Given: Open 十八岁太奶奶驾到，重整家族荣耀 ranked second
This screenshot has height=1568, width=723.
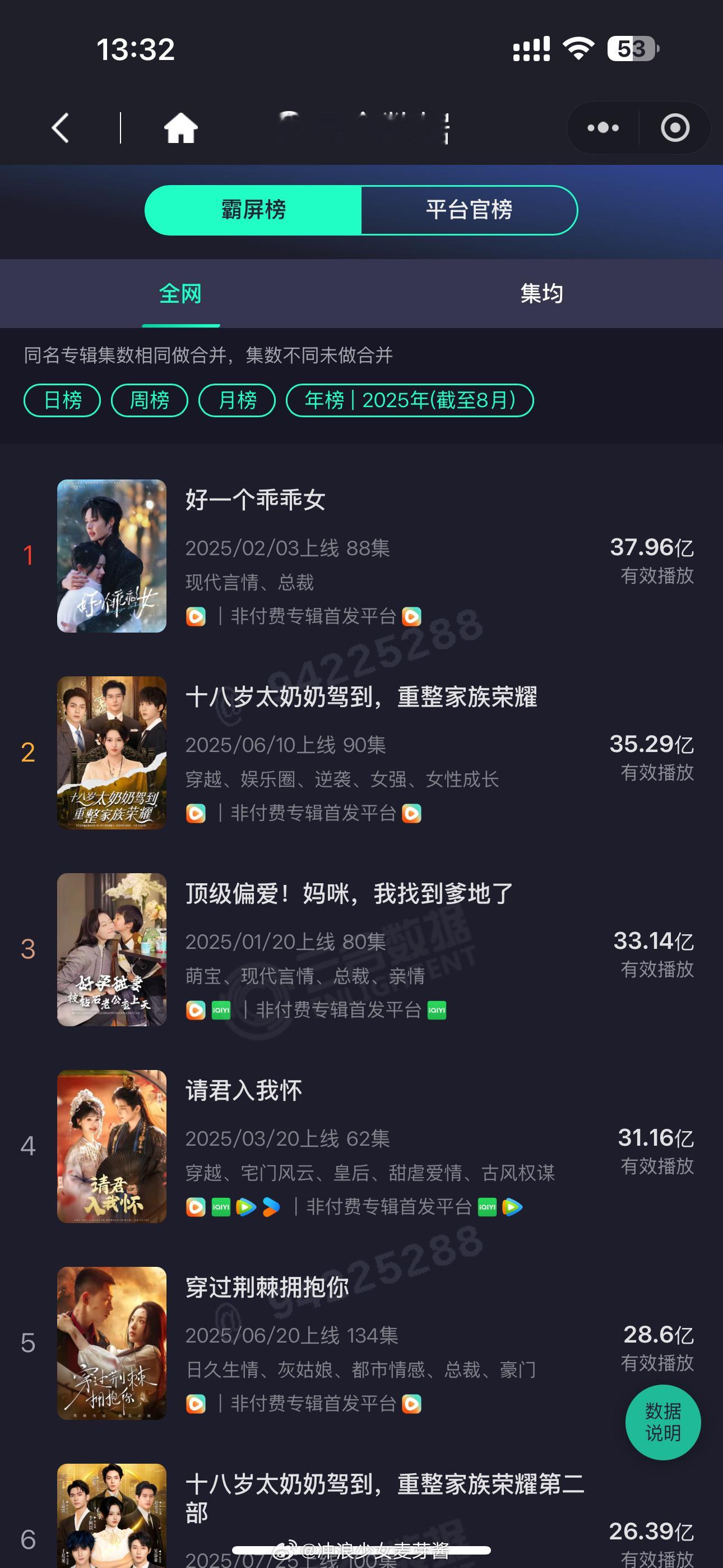Looking at the screenshot, I should click(361, 698).
